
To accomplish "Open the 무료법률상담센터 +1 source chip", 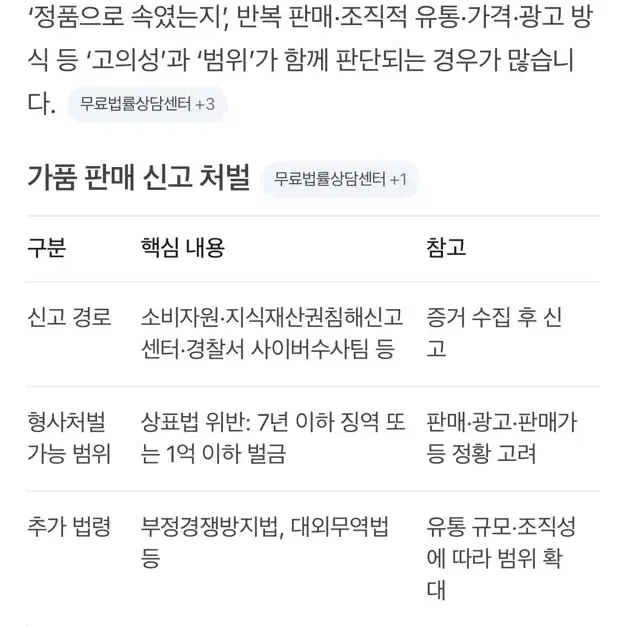I will (340, 179).
